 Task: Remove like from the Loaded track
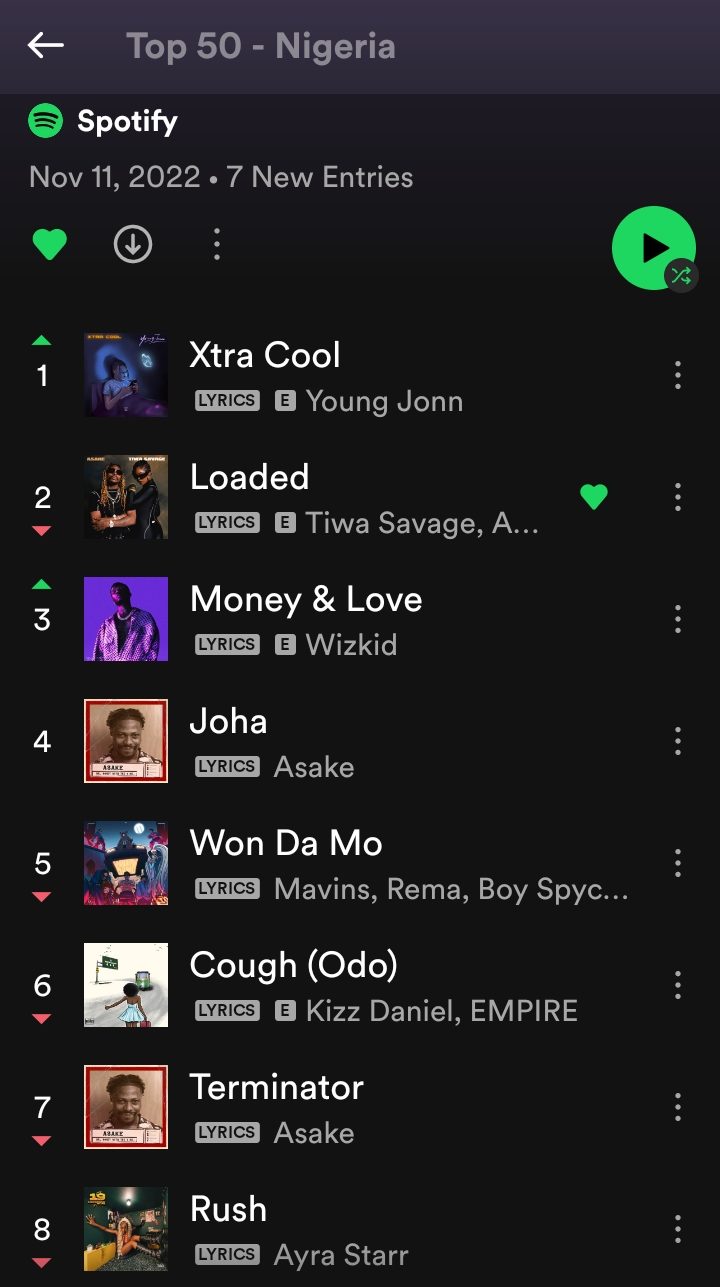tap(594, 497)
